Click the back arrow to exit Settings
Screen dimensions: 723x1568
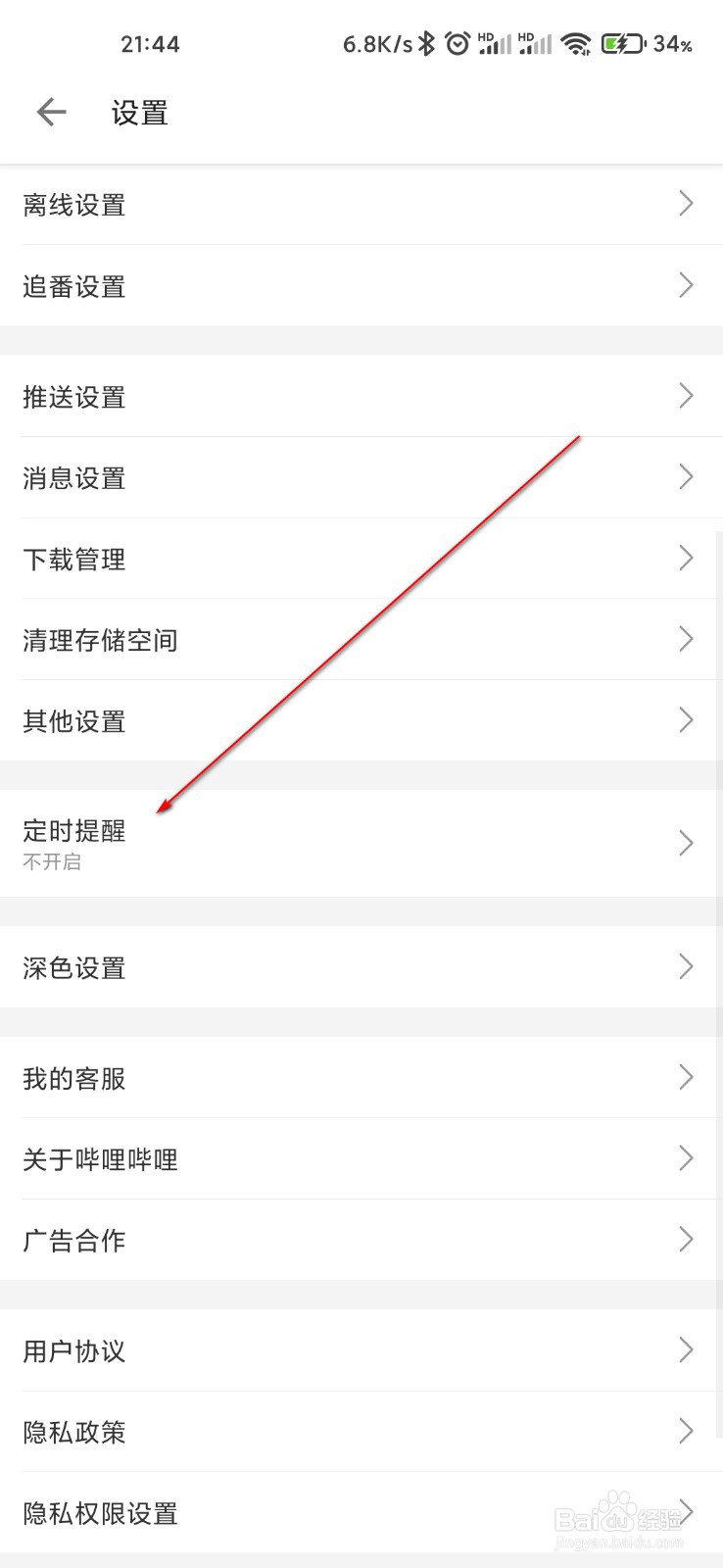point(50,112)
